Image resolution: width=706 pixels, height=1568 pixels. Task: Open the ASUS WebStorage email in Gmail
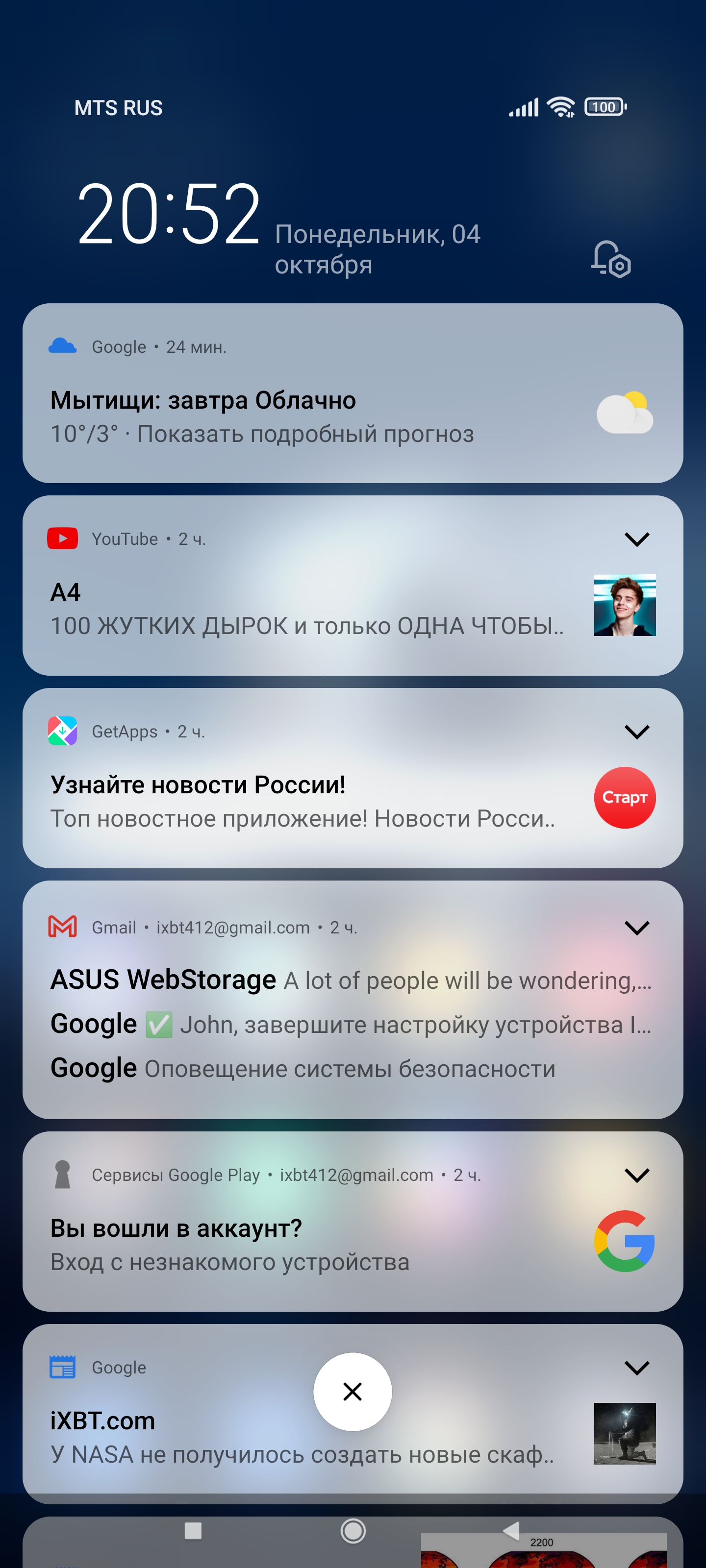[x=350, y=980]
